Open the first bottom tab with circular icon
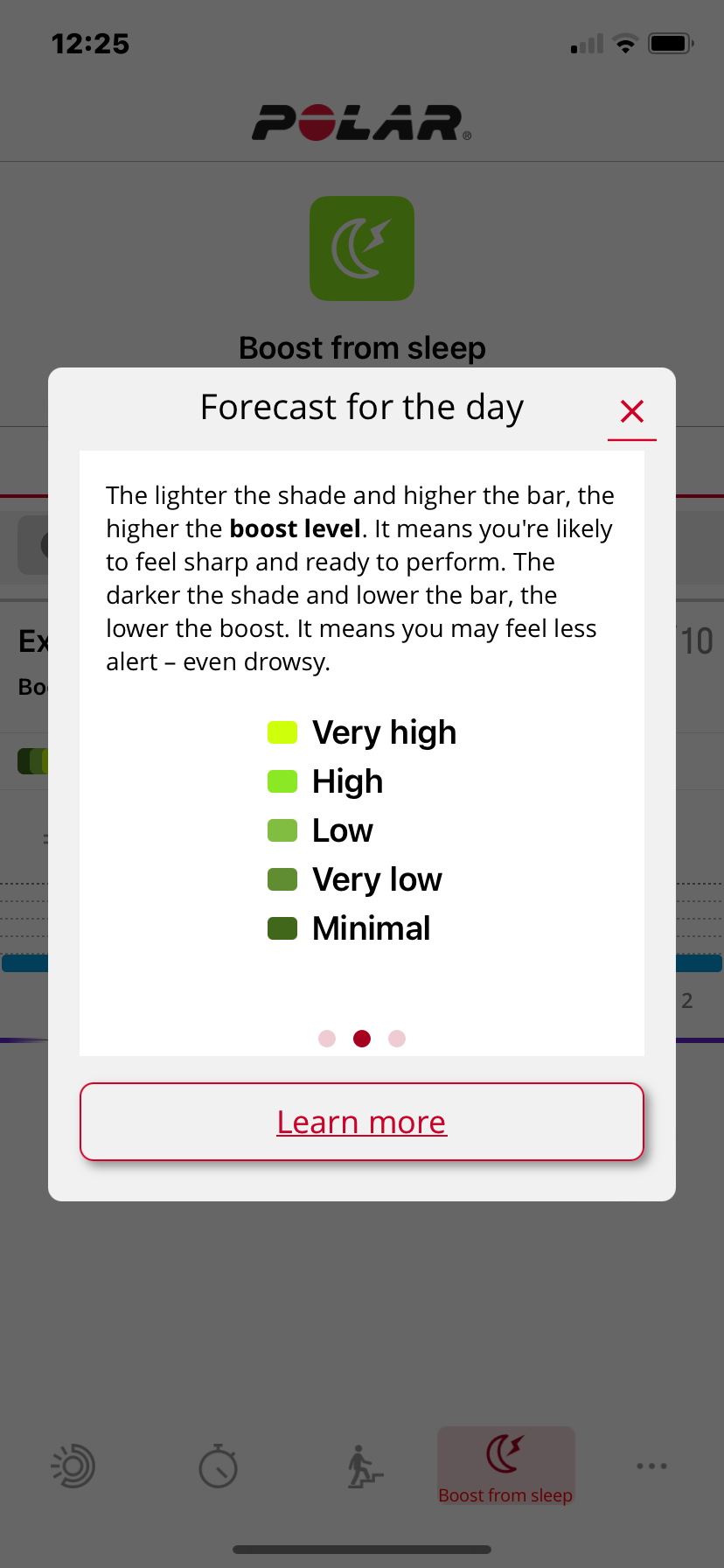The height and width of the screenshot is (1568, 724). [73, 1466]
